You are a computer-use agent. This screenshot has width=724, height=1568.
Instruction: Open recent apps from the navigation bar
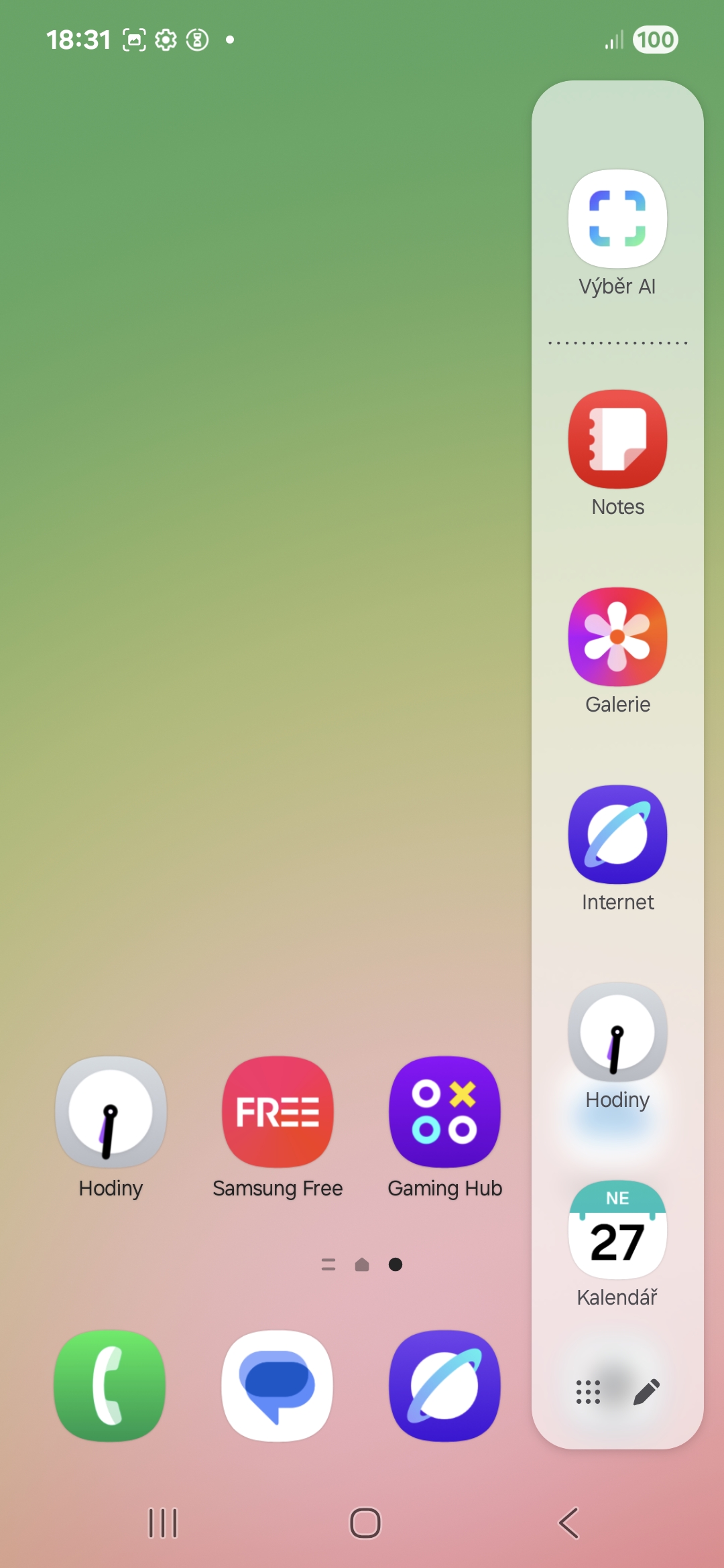[x=163, y=1523]
